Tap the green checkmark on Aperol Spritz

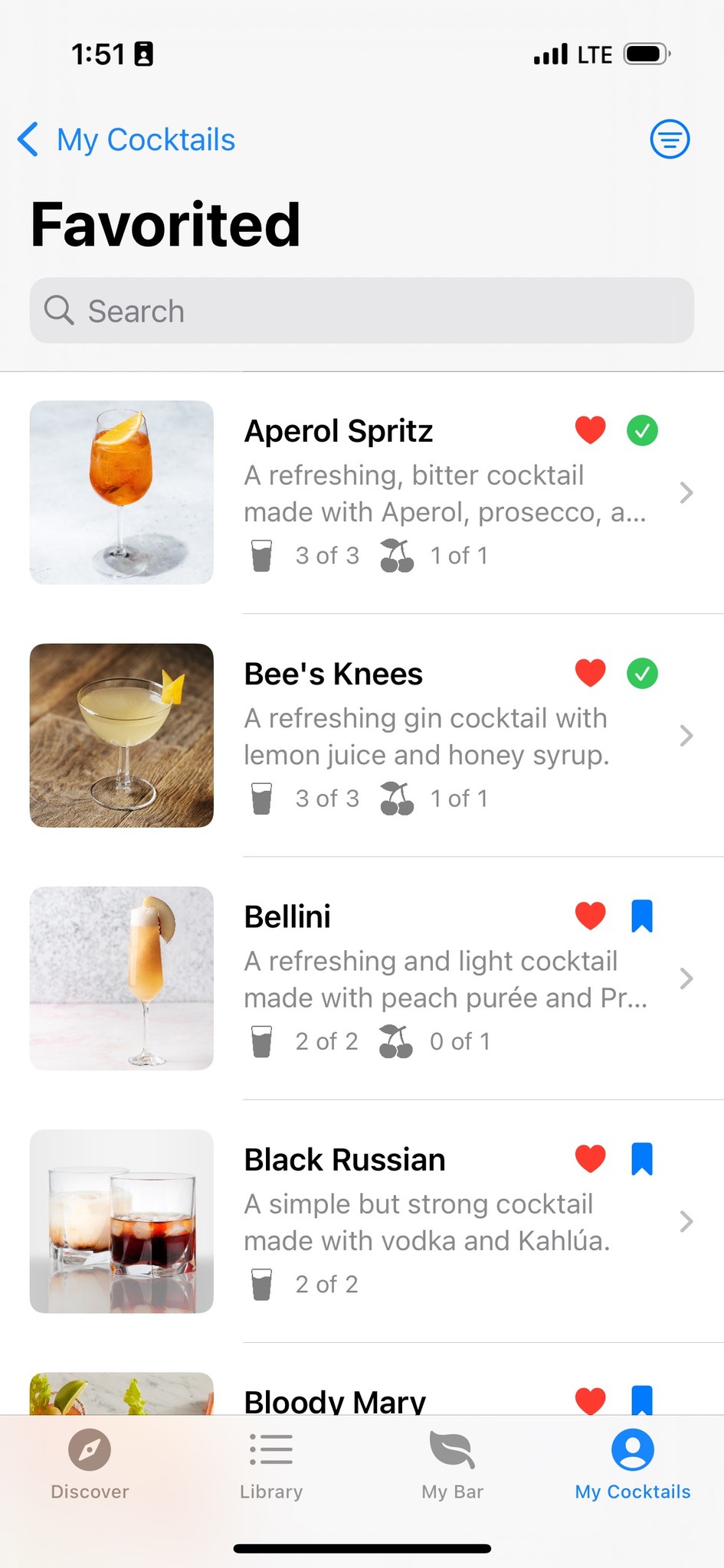[x=642, y=430]
